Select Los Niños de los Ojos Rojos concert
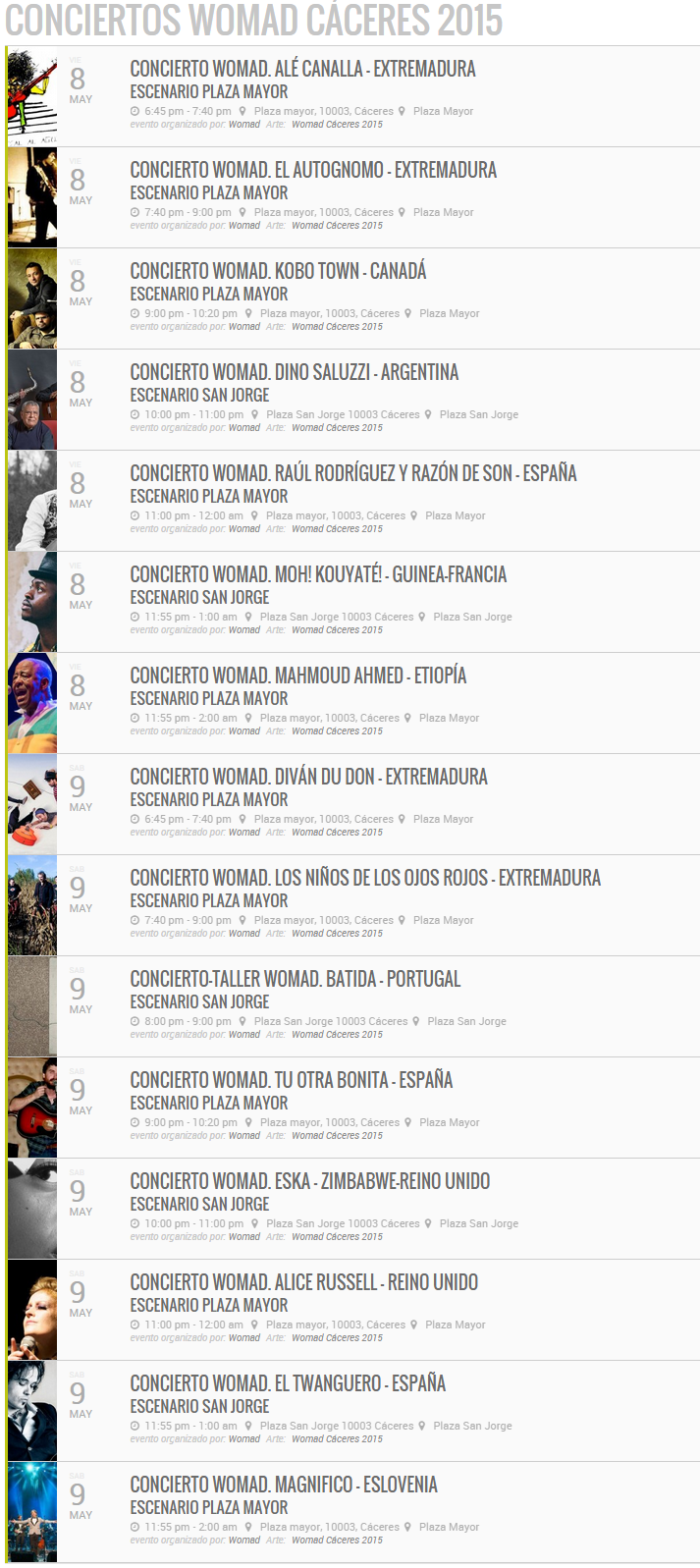Image resolution: width=700 pixels, height=1568 pixels. pyautogui.click(x=365, y=878)
